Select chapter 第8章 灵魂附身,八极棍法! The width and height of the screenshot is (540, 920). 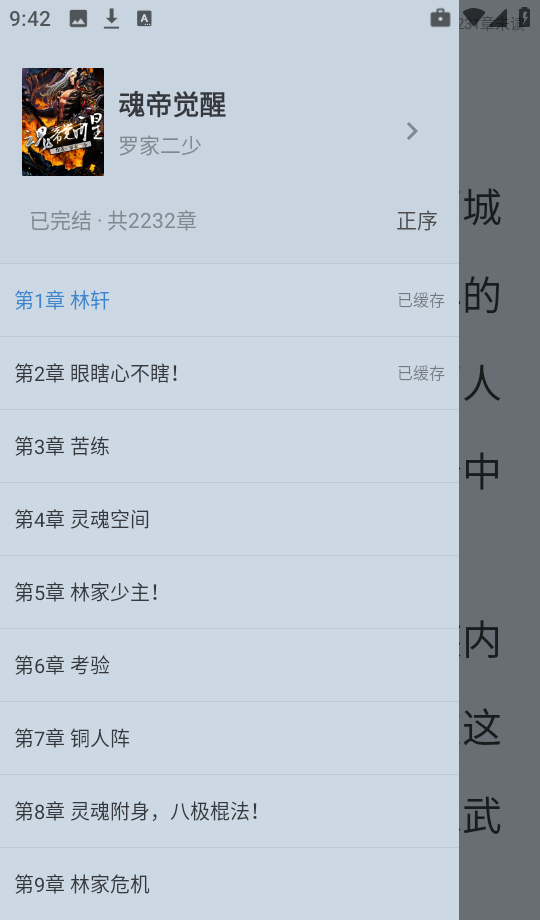tap(230, 811)
